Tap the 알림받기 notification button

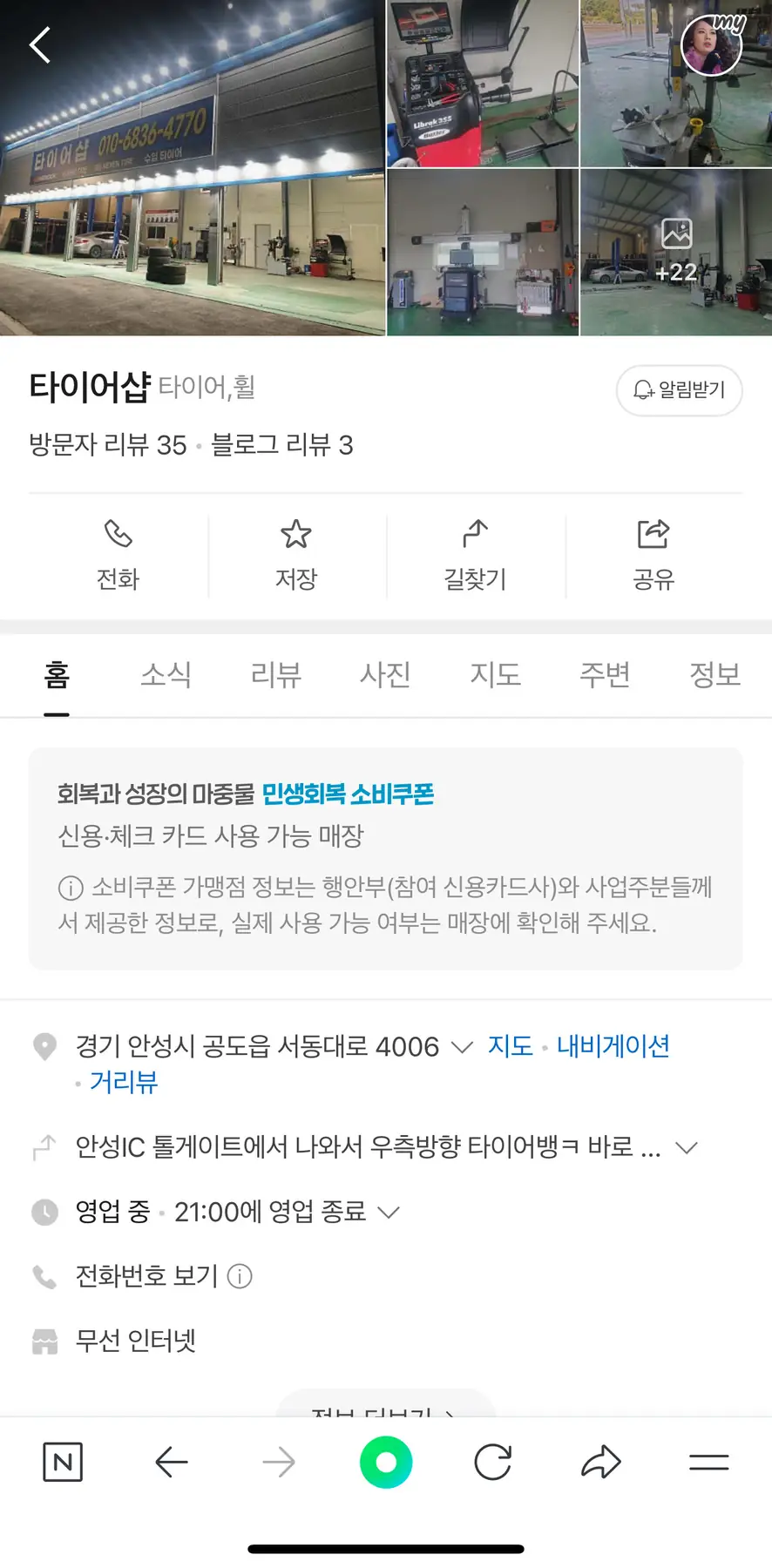coord(679,390)
